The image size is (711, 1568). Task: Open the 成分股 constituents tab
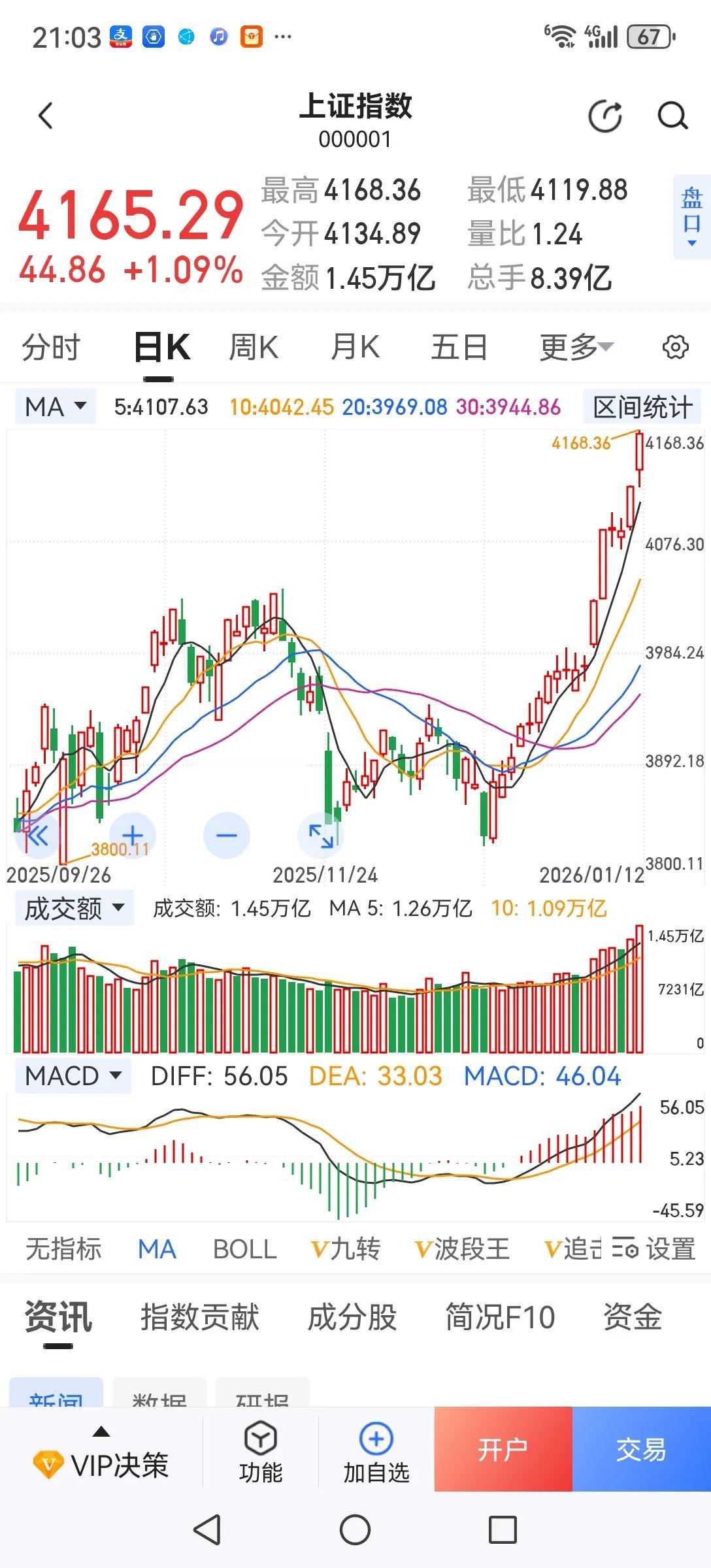(x=351, y=1318)
